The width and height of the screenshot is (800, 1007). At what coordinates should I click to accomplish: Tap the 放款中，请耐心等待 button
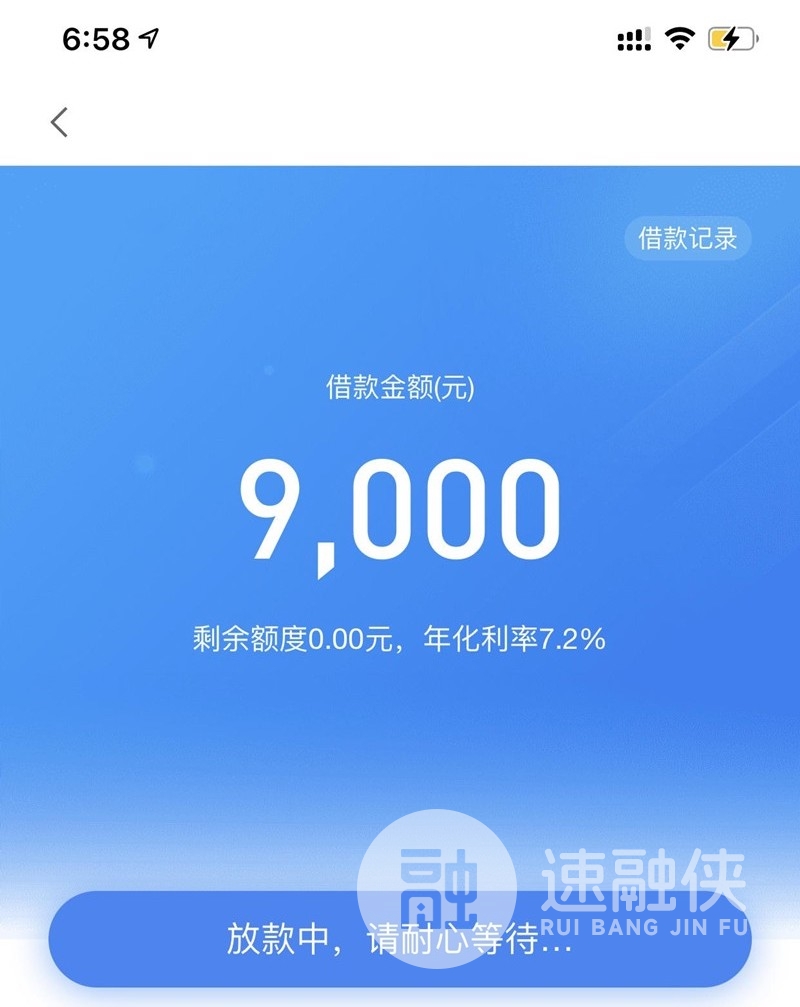point(399,940)
